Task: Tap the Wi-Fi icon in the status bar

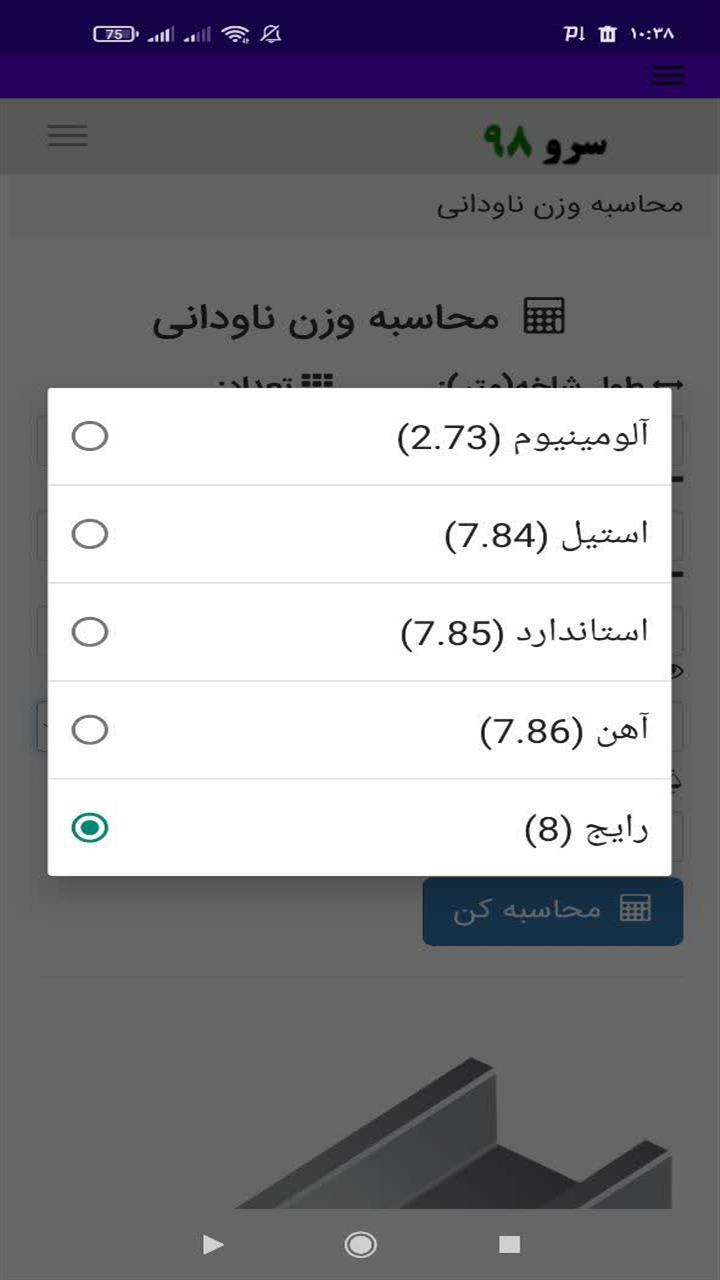Action: [237, 32]
